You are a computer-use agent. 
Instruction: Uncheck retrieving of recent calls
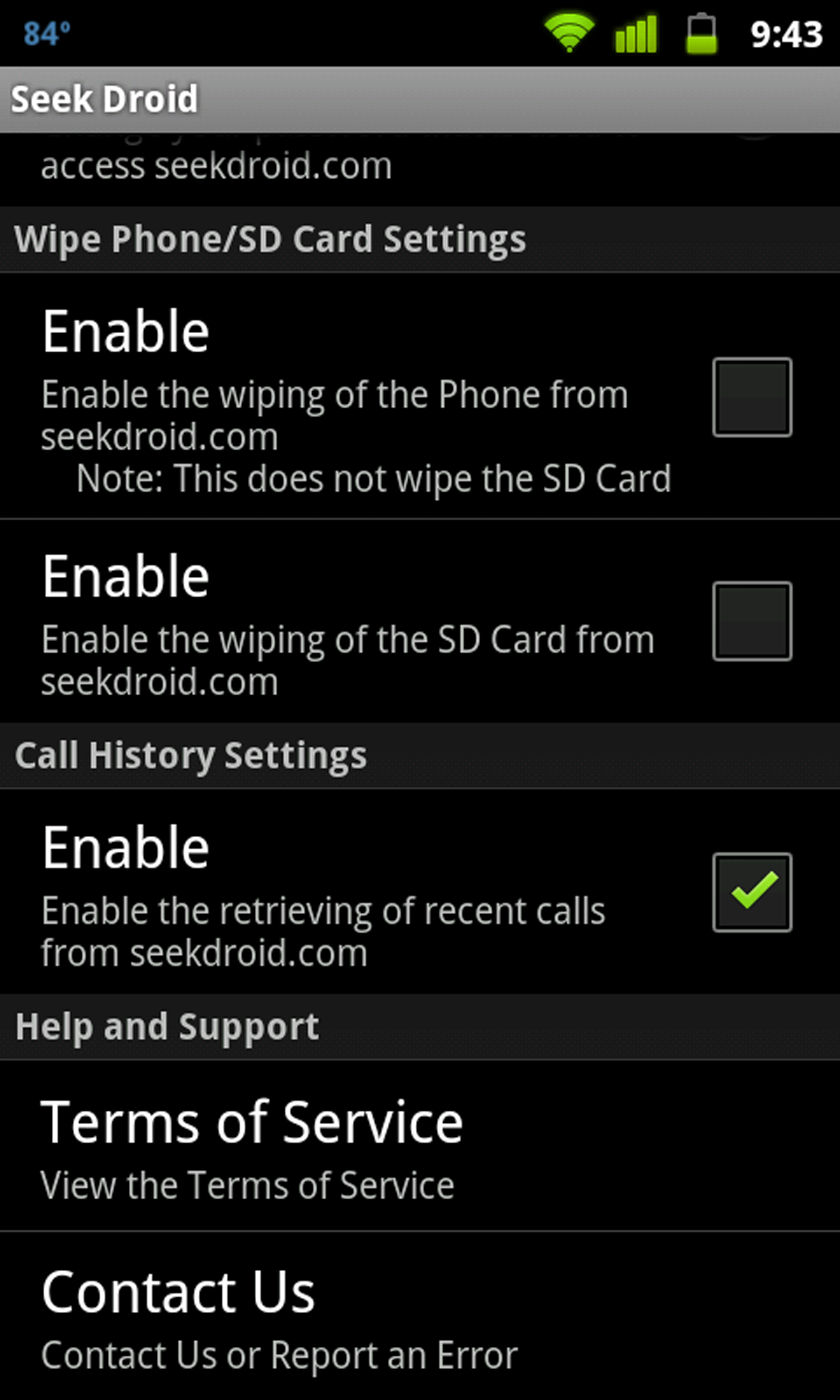click(752, 892)
